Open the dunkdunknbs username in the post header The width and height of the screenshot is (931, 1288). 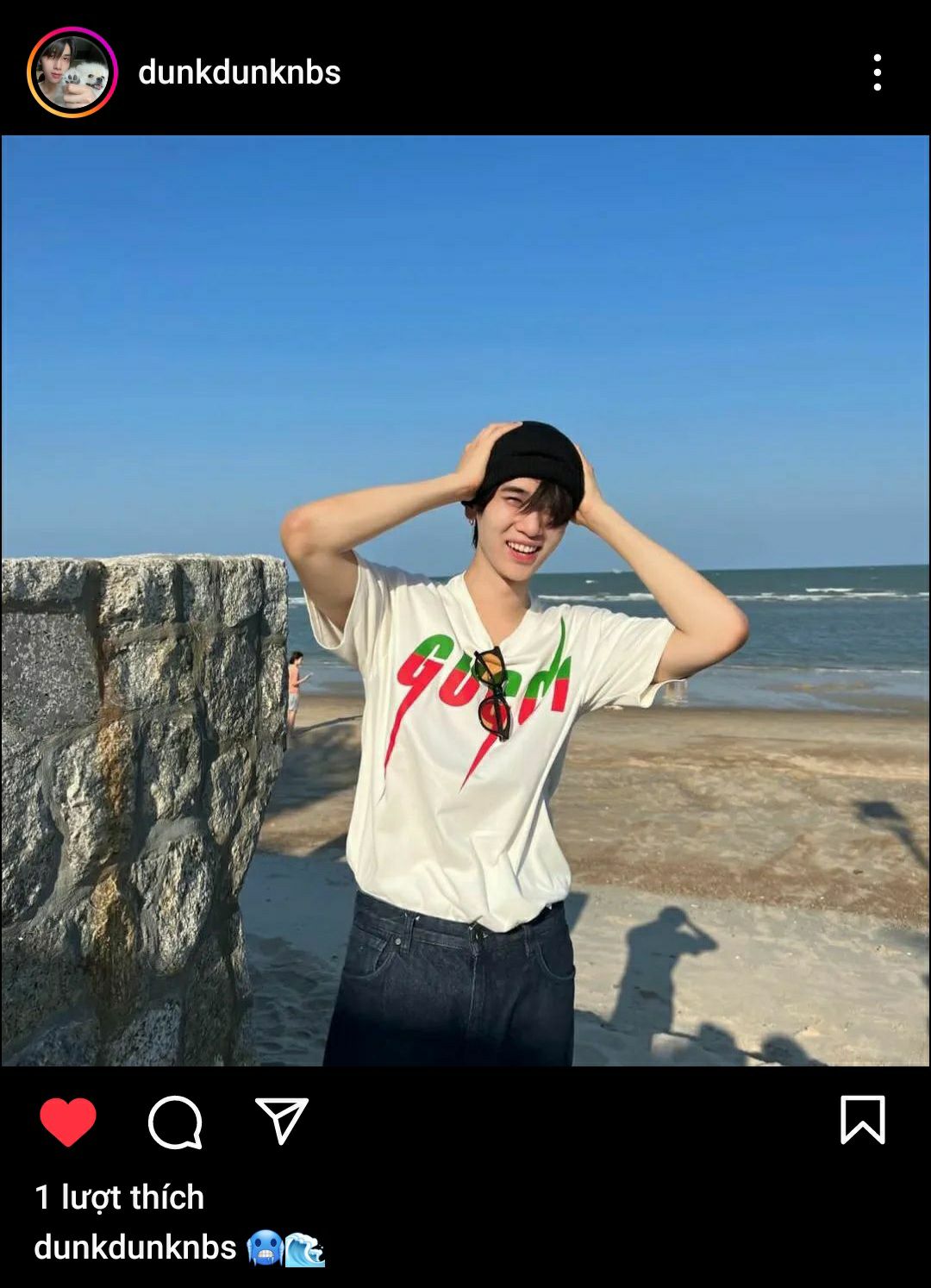240,72
